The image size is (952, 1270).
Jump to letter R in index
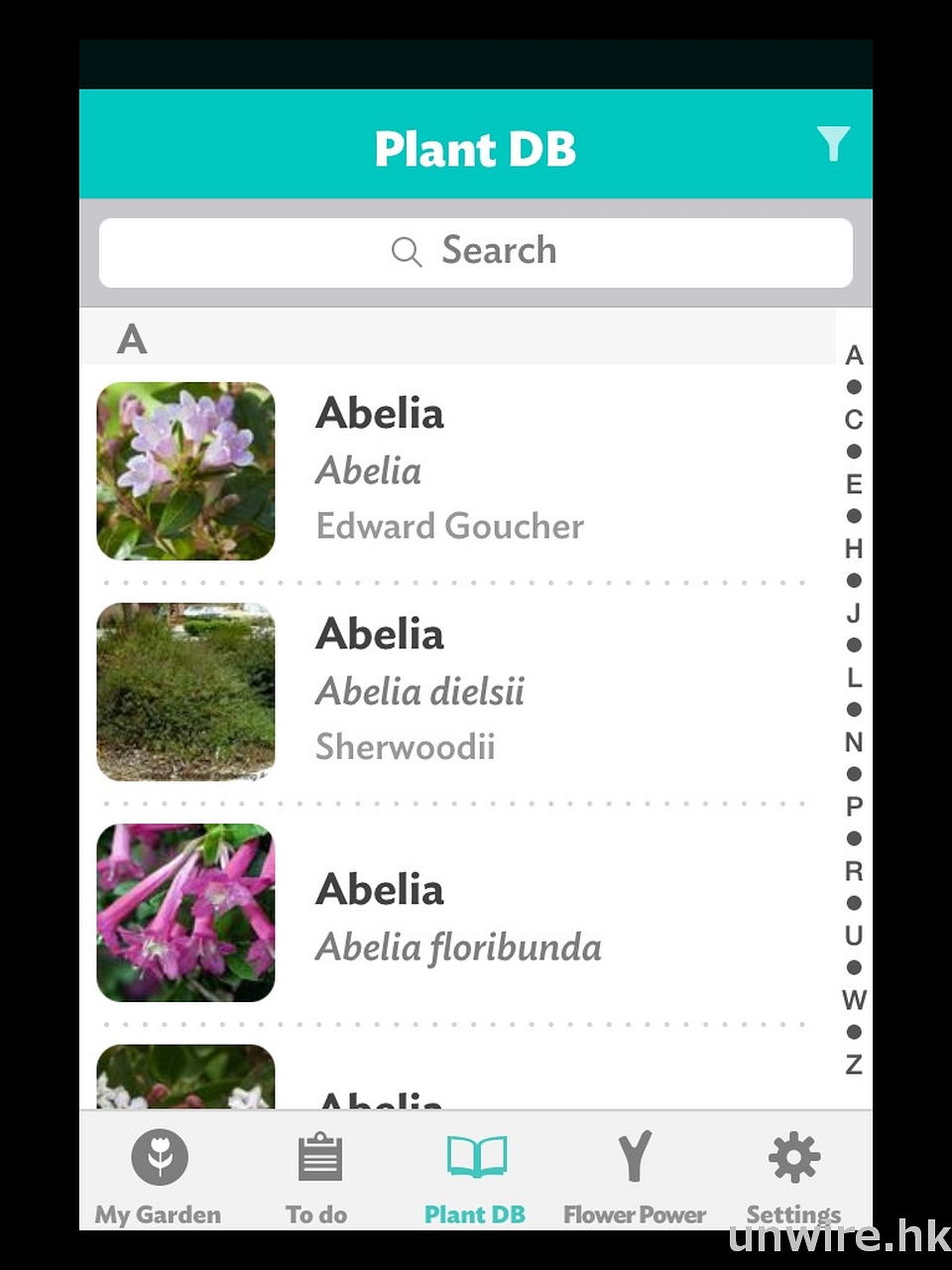854,871
